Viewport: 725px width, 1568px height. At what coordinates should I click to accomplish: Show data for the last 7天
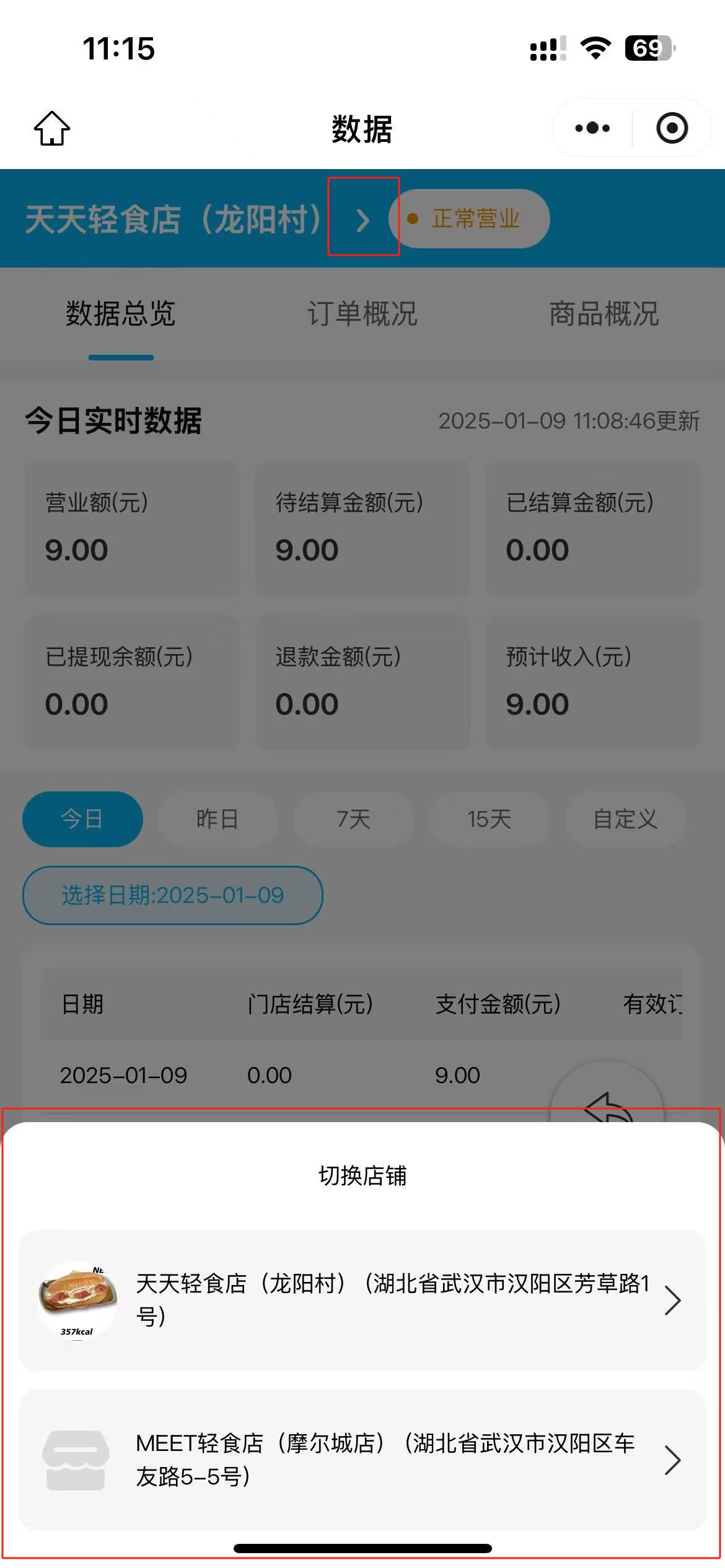coord(353,819)
